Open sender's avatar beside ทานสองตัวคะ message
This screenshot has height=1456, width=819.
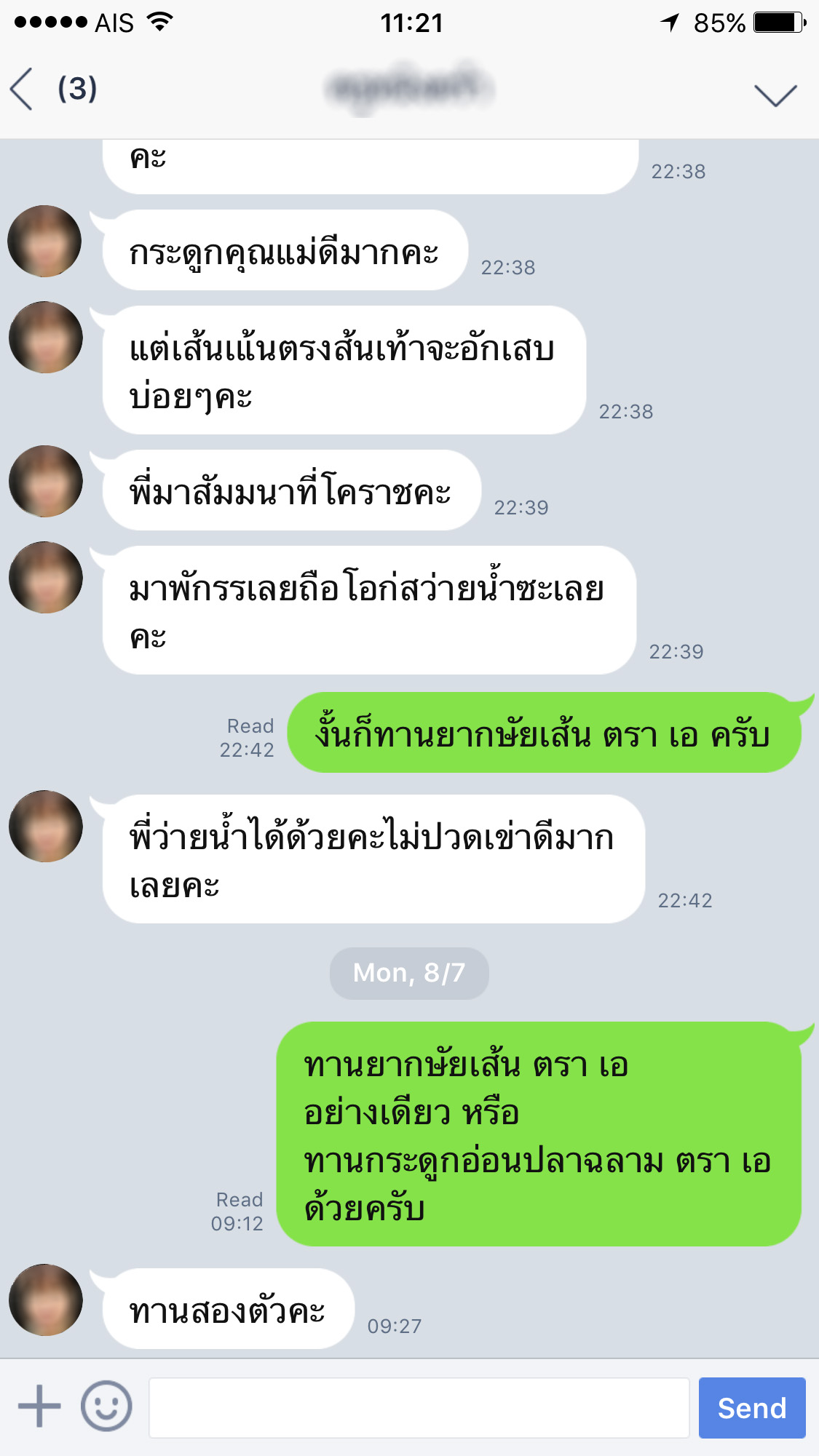pyautogui.click(x=45, y=1300)
